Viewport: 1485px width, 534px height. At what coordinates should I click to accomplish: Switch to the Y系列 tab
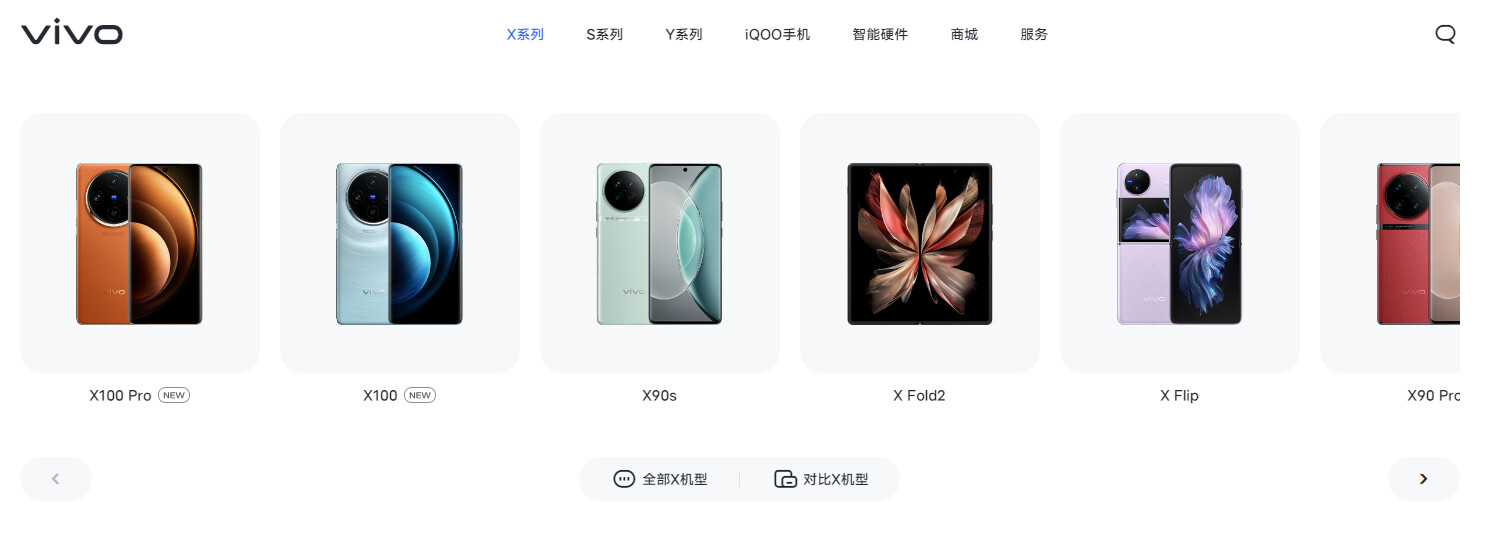684,34
